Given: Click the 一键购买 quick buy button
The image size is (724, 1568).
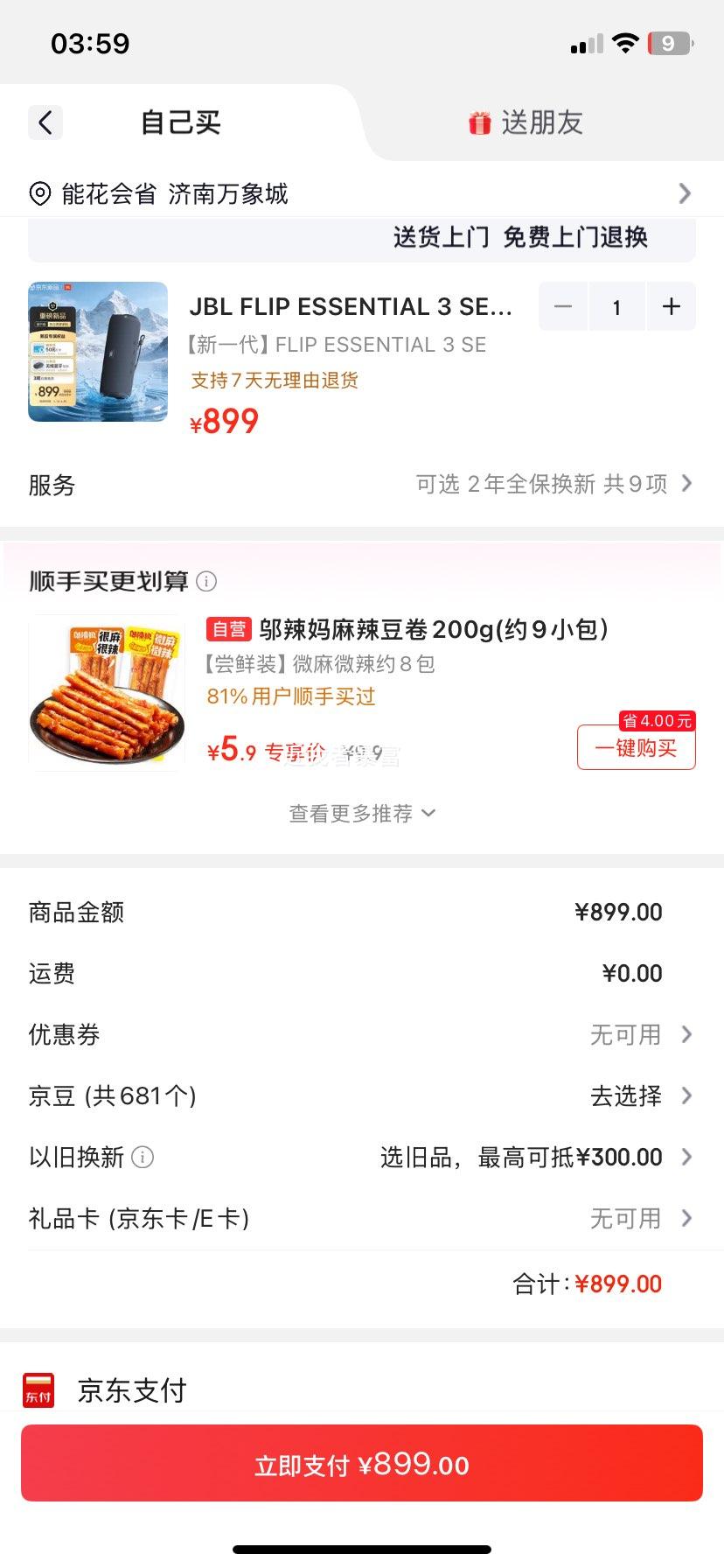Looking at the screenshot, I should click(636, 747).
